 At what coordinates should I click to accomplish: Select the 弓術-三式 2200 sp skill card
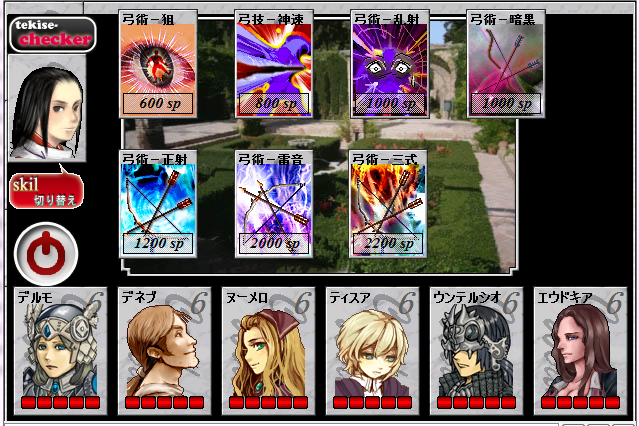pyautogui.click(x=389, y=204)
